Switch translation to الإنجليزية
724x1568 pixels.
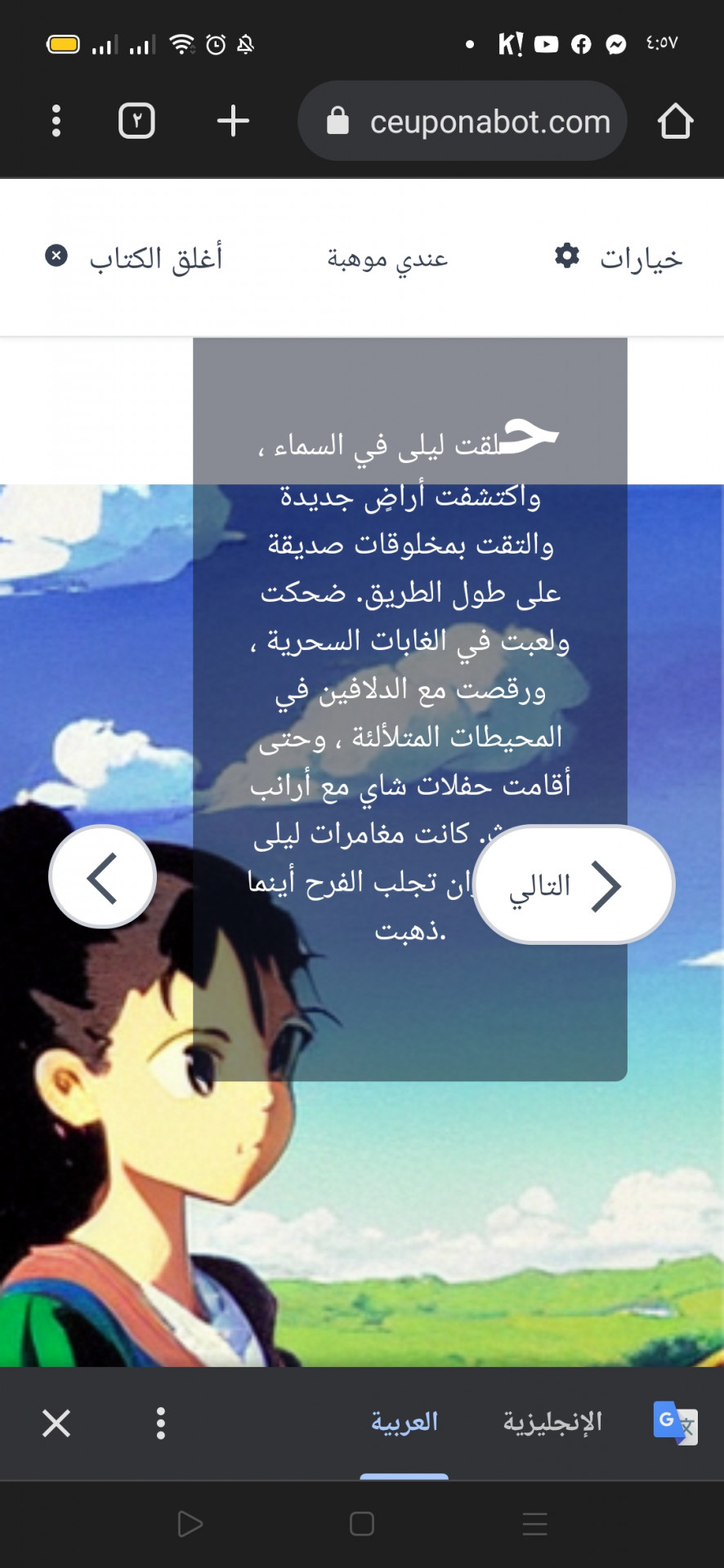[552, 1423]
